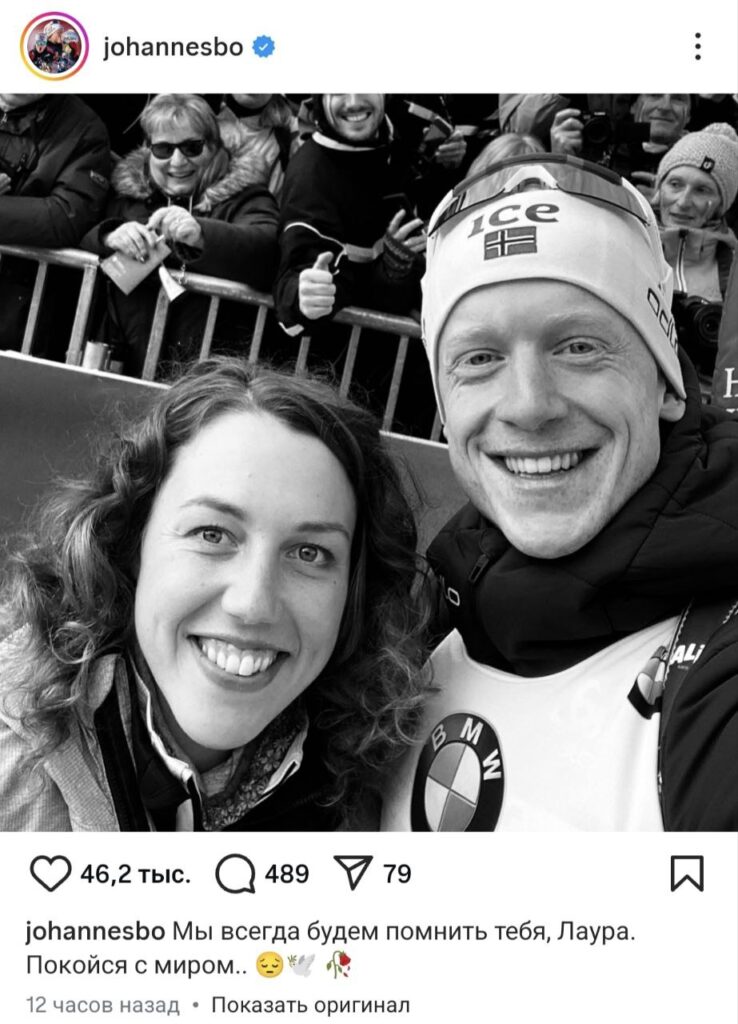Share the post using the paper plane icon
738x1024 pixels.
[355, 873]
